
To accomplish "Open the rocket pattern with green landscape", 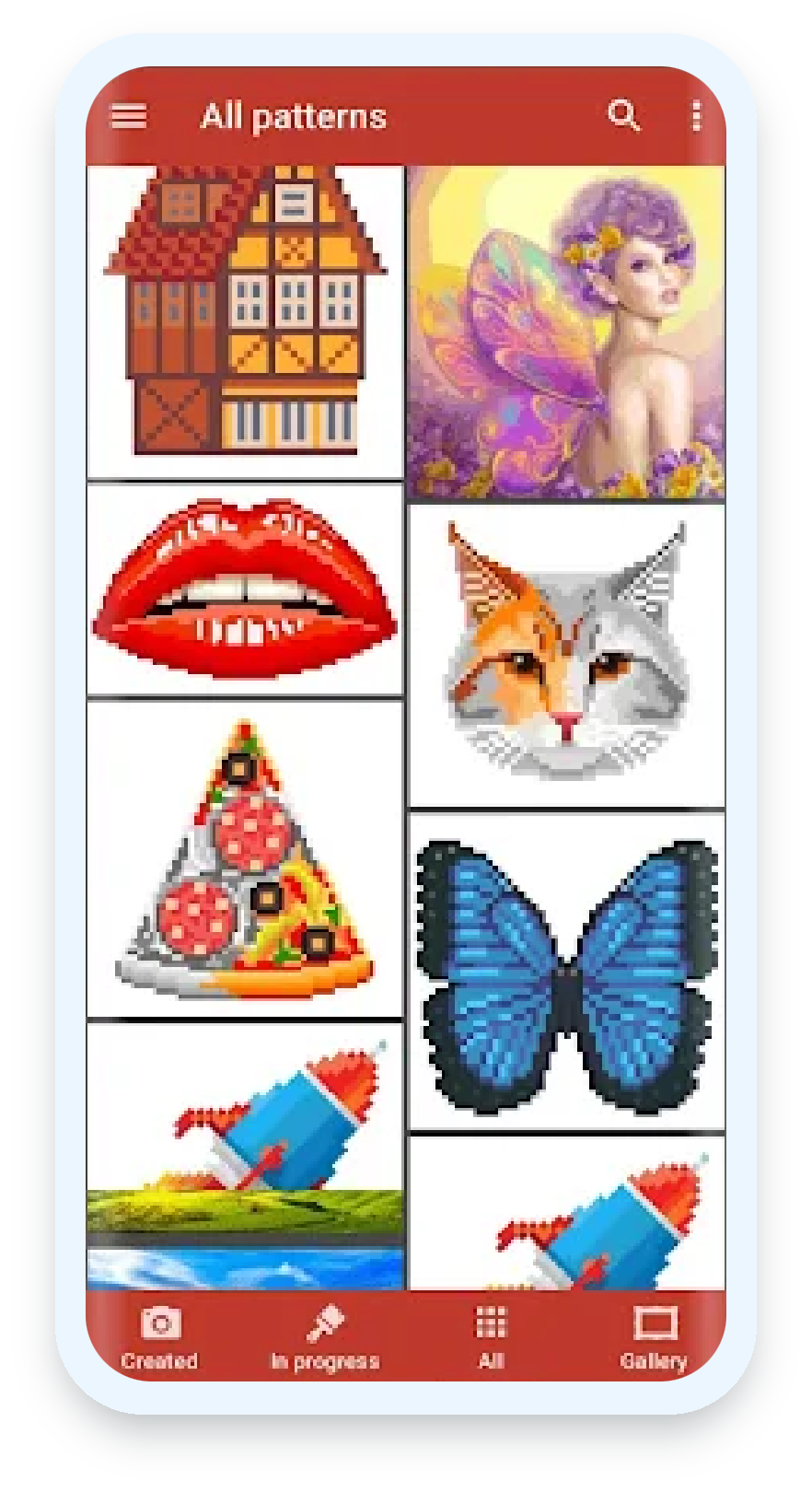I will (246, 1155).
